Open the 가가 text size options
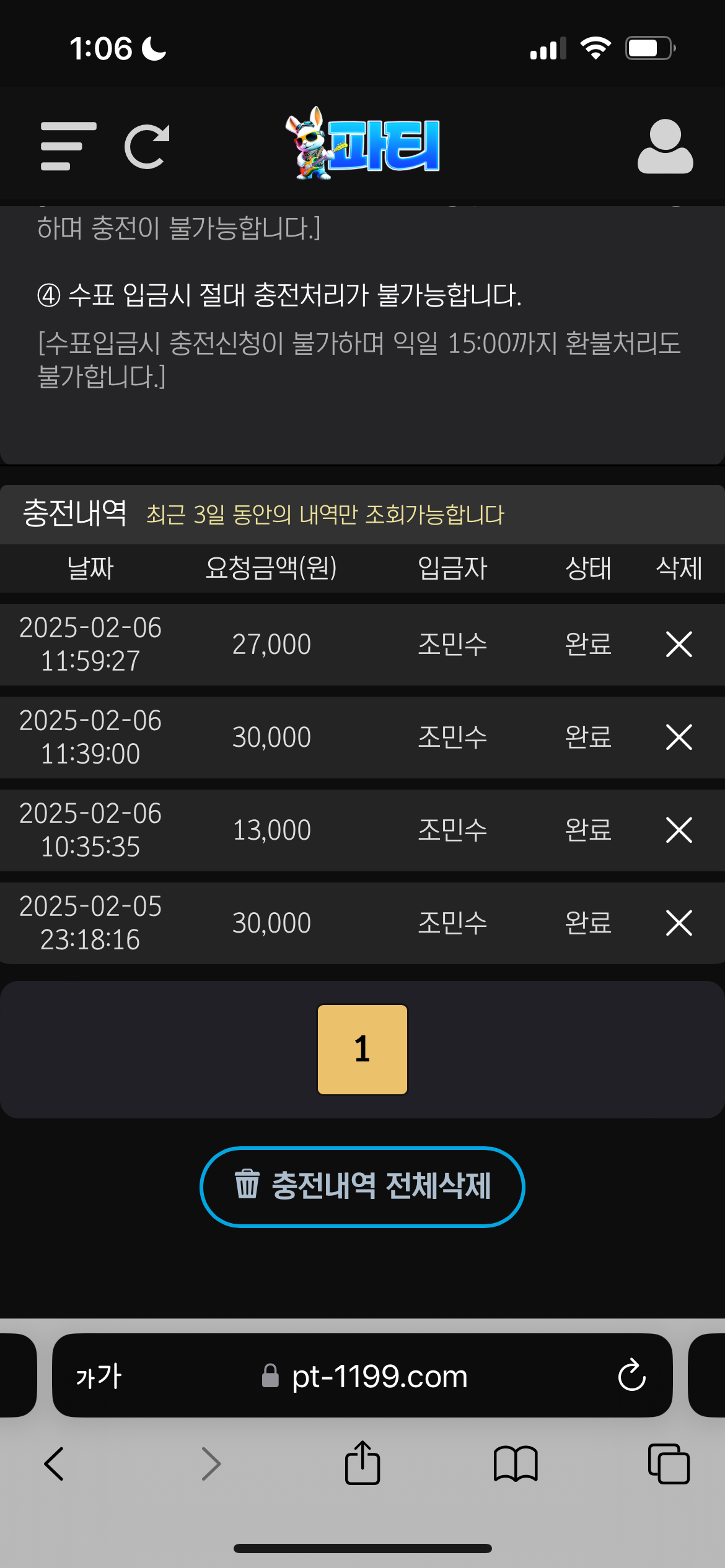The width and height of the screenshot is (725, 1568). coord(99,1376)
